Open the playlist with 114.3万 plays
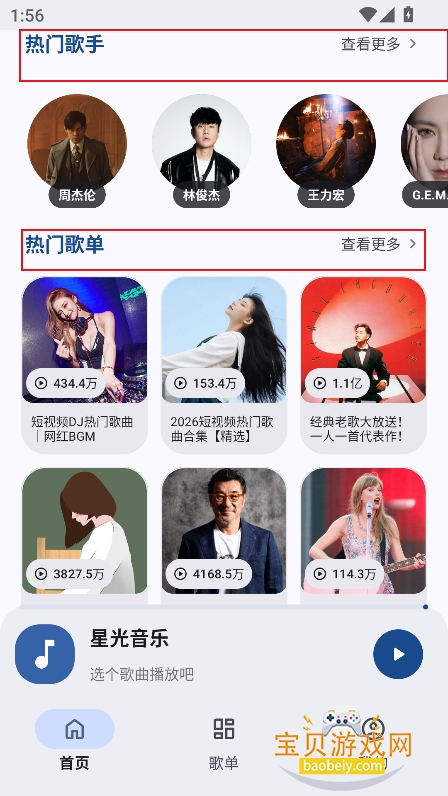 coord(363,536)
